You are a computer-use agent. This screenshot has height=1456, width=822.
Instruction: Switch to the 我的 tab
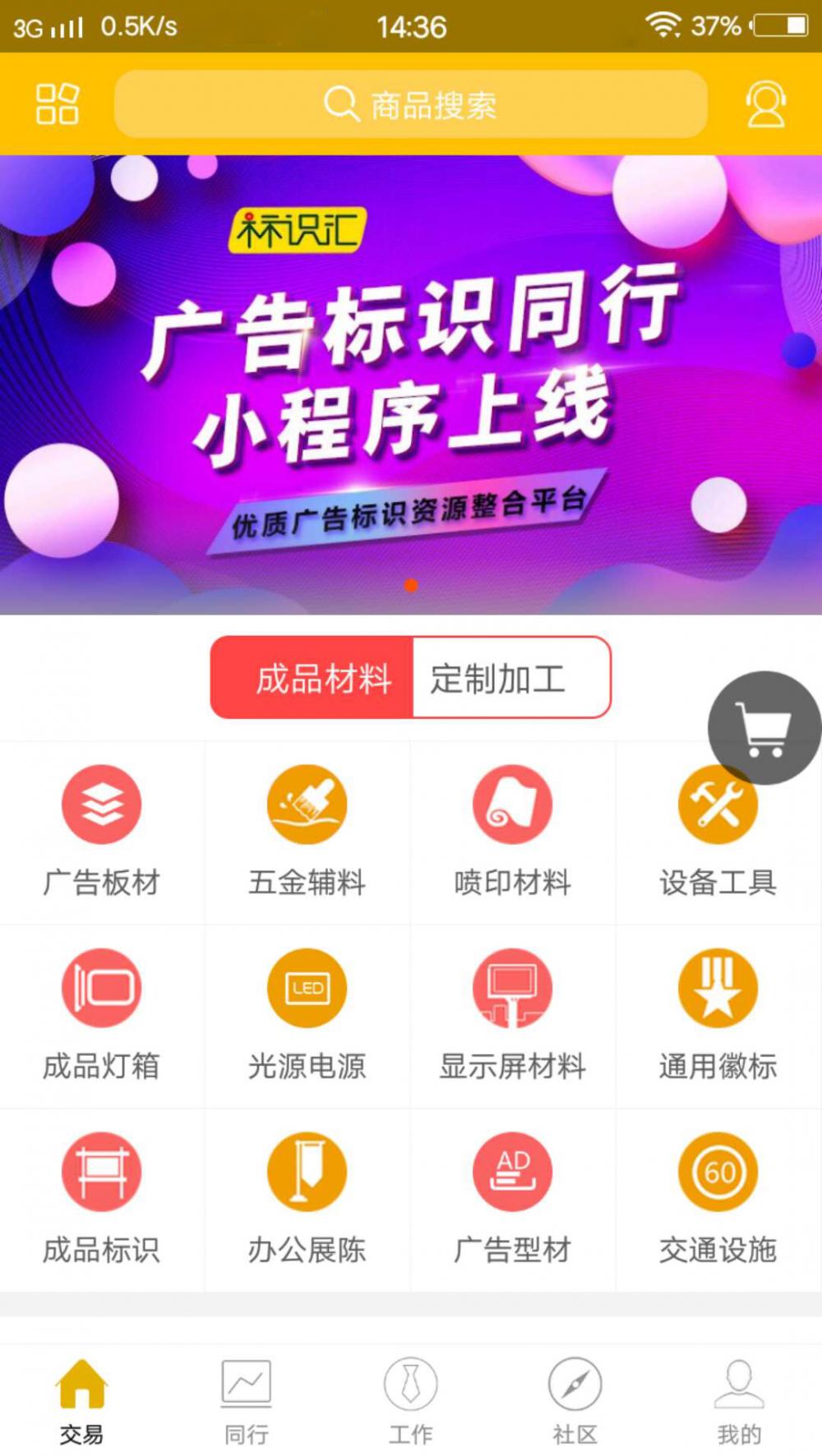(740, 1402)
